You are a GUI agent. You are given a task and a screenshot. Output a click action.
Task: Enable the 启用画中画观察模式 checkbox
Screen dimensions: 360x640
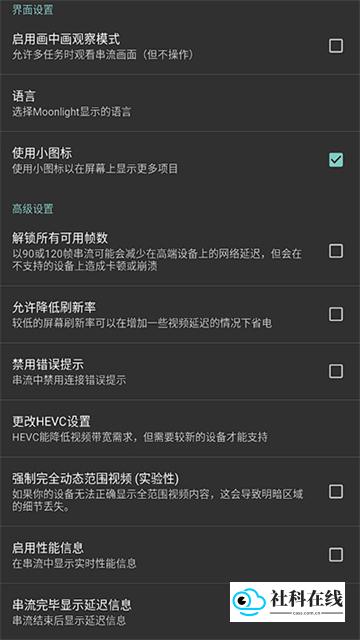tap(336, 46)
